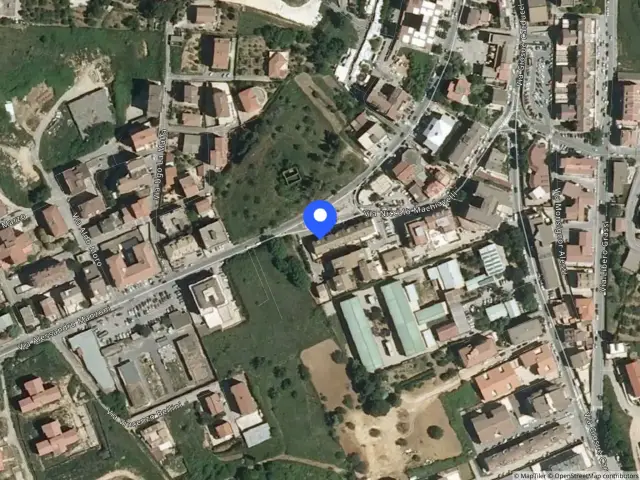Tap the blue location pin marker
Viewport: 640px width, 480px height.
(x=320, y=218)
